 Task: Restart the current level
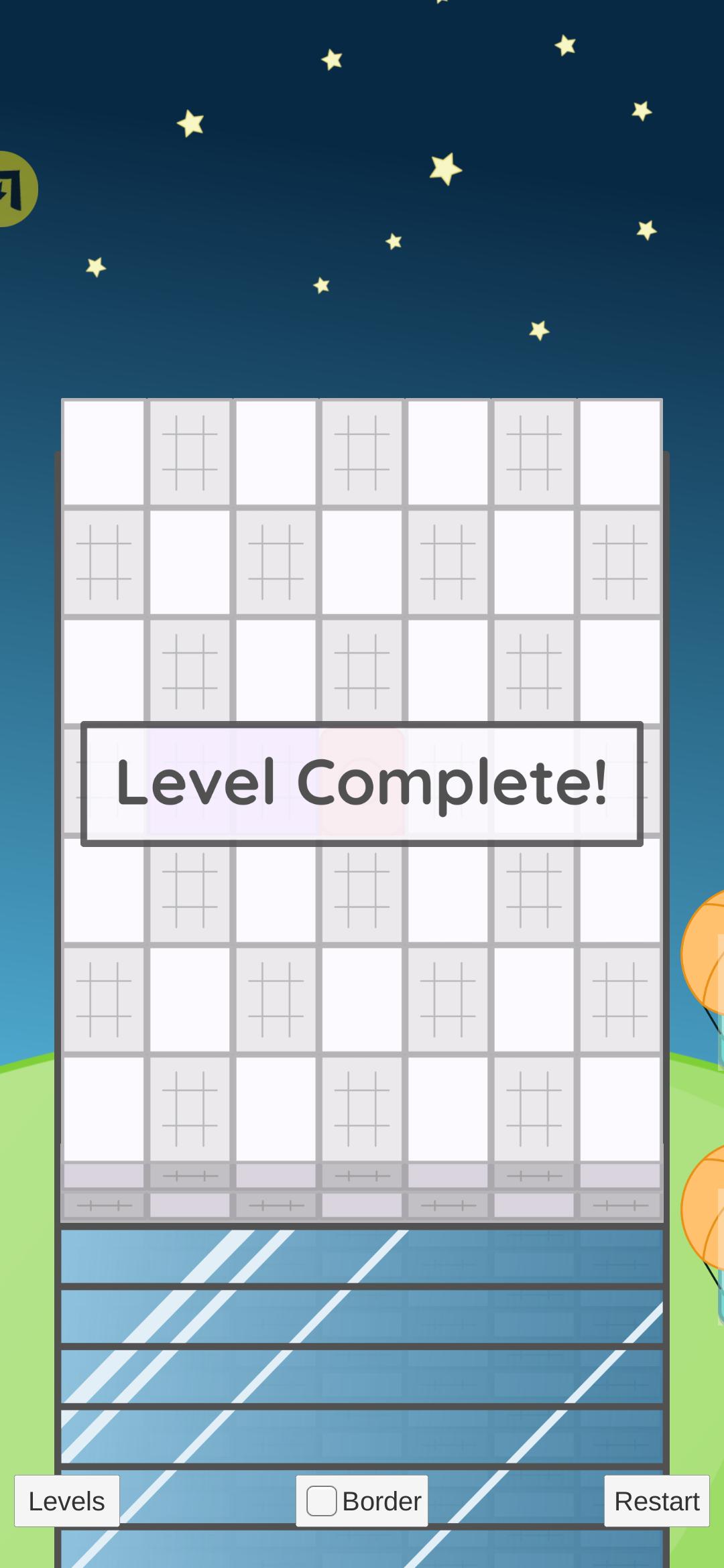point(656,1501)
